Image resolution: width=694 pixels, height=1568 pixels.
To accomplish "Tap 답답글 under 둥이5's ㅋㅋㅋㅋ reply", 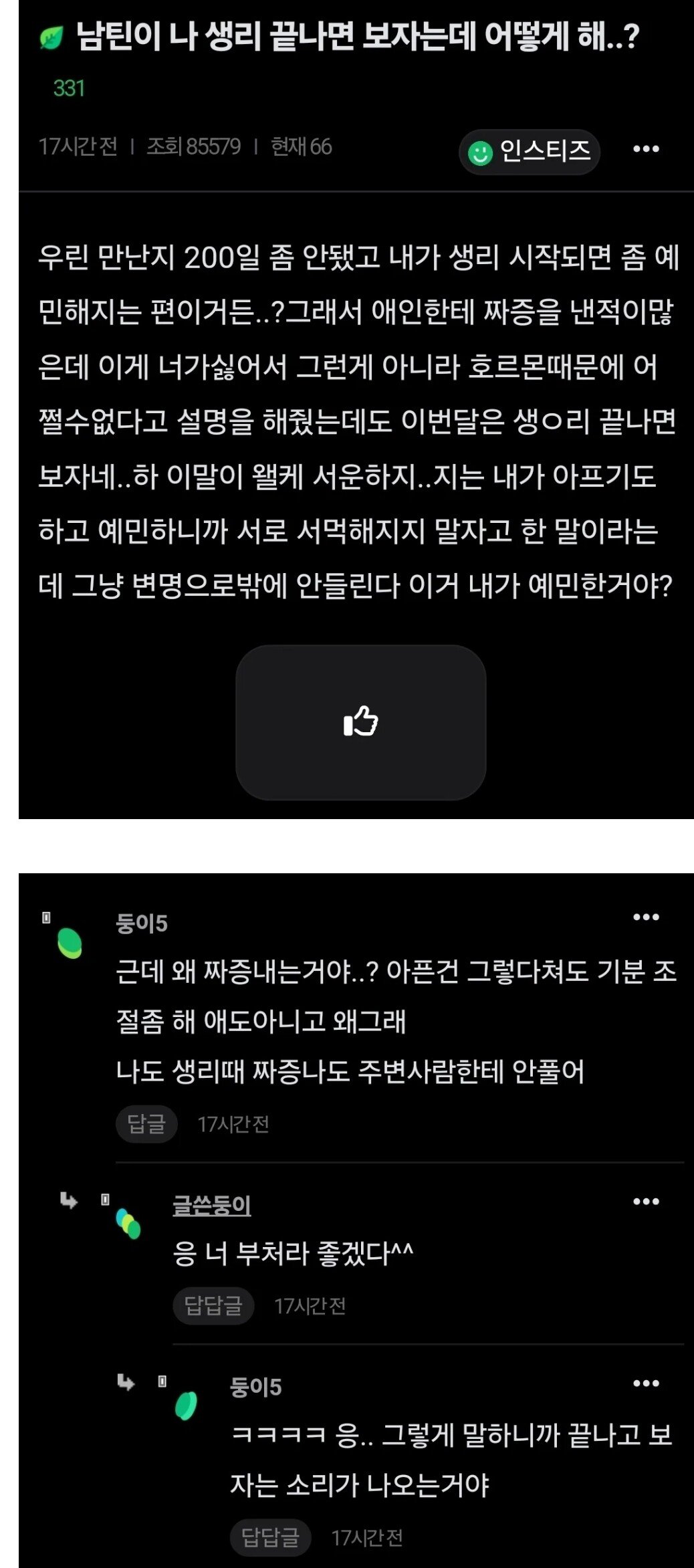I will pyautogui.click(x=270, y=1537).
